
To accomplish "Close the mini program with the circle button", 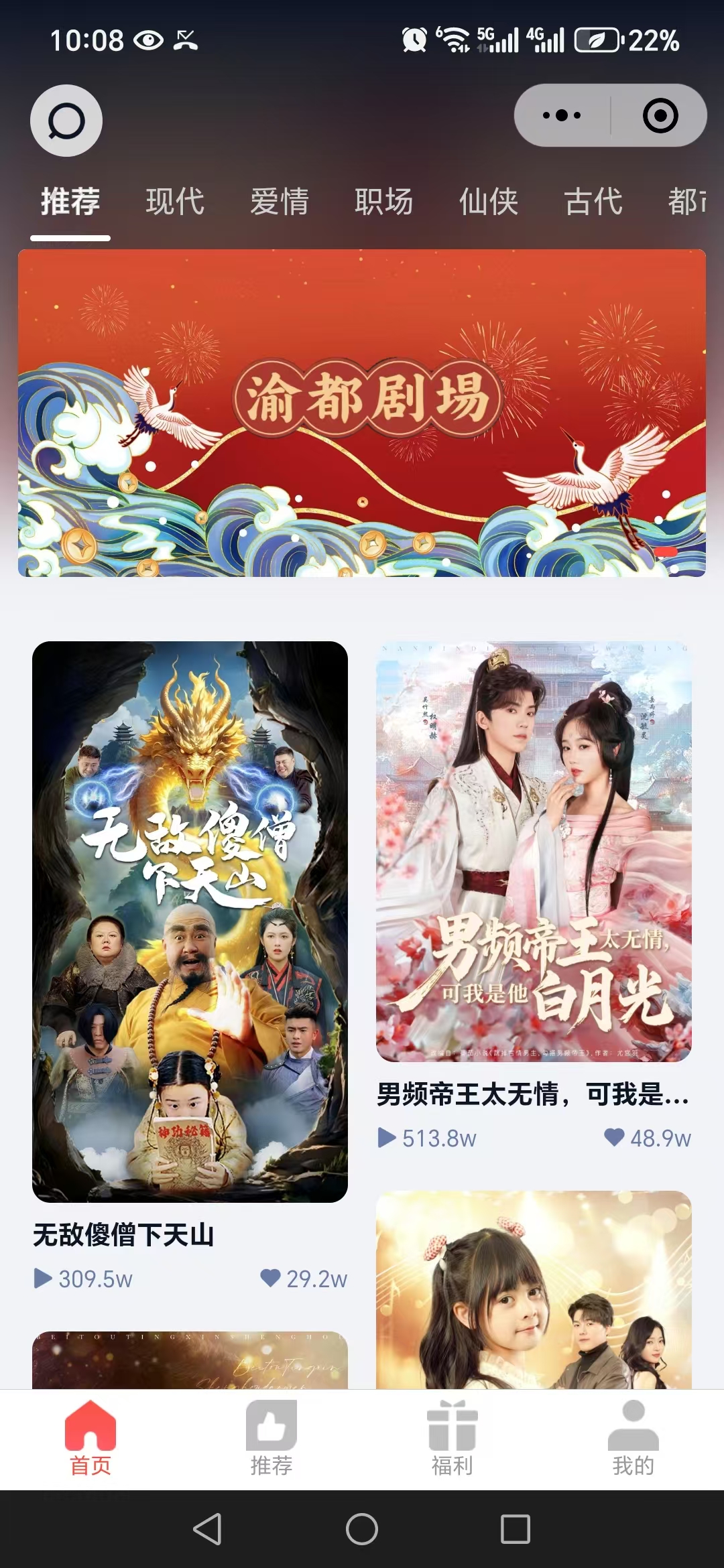I will pos(660,115).
